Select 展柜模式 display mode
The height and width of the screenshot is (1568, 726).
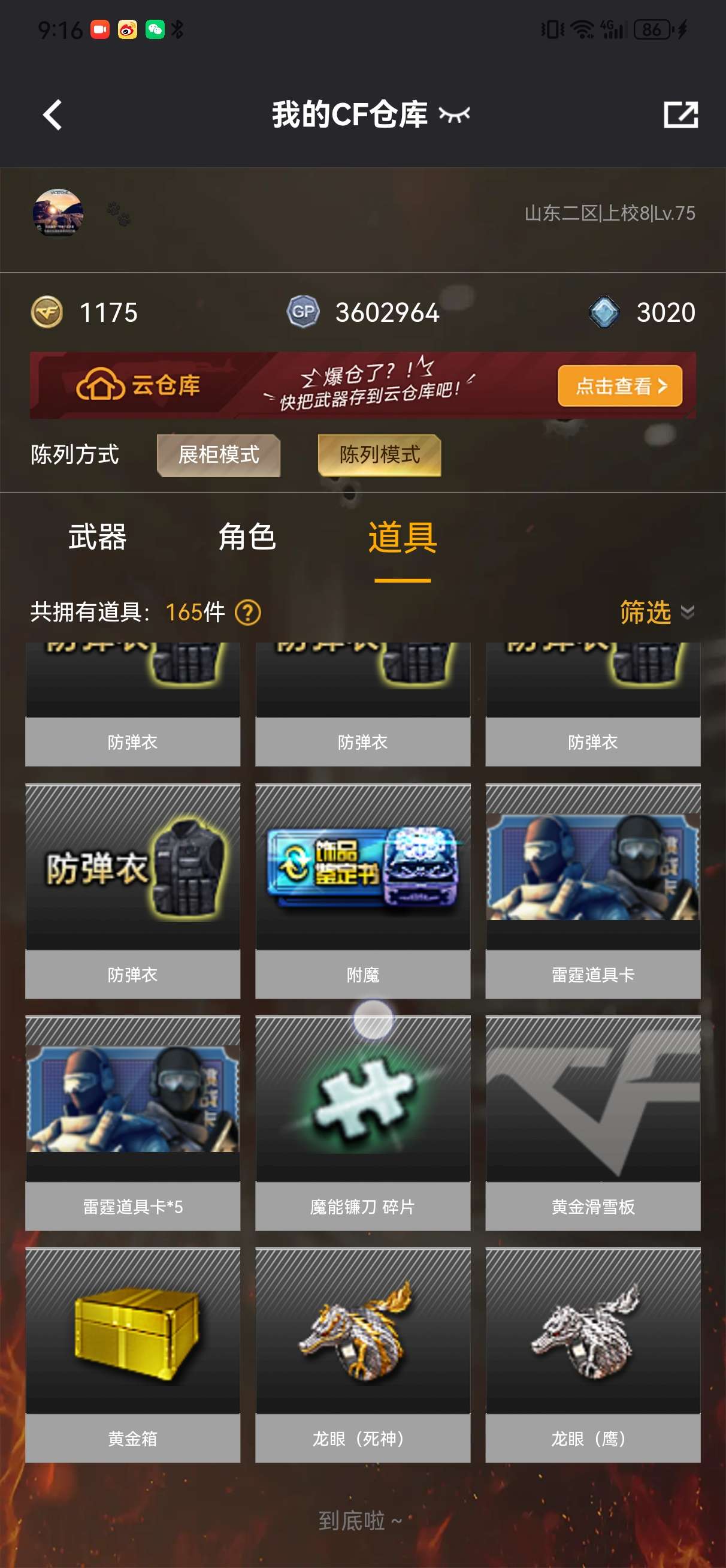click(219, 455)
